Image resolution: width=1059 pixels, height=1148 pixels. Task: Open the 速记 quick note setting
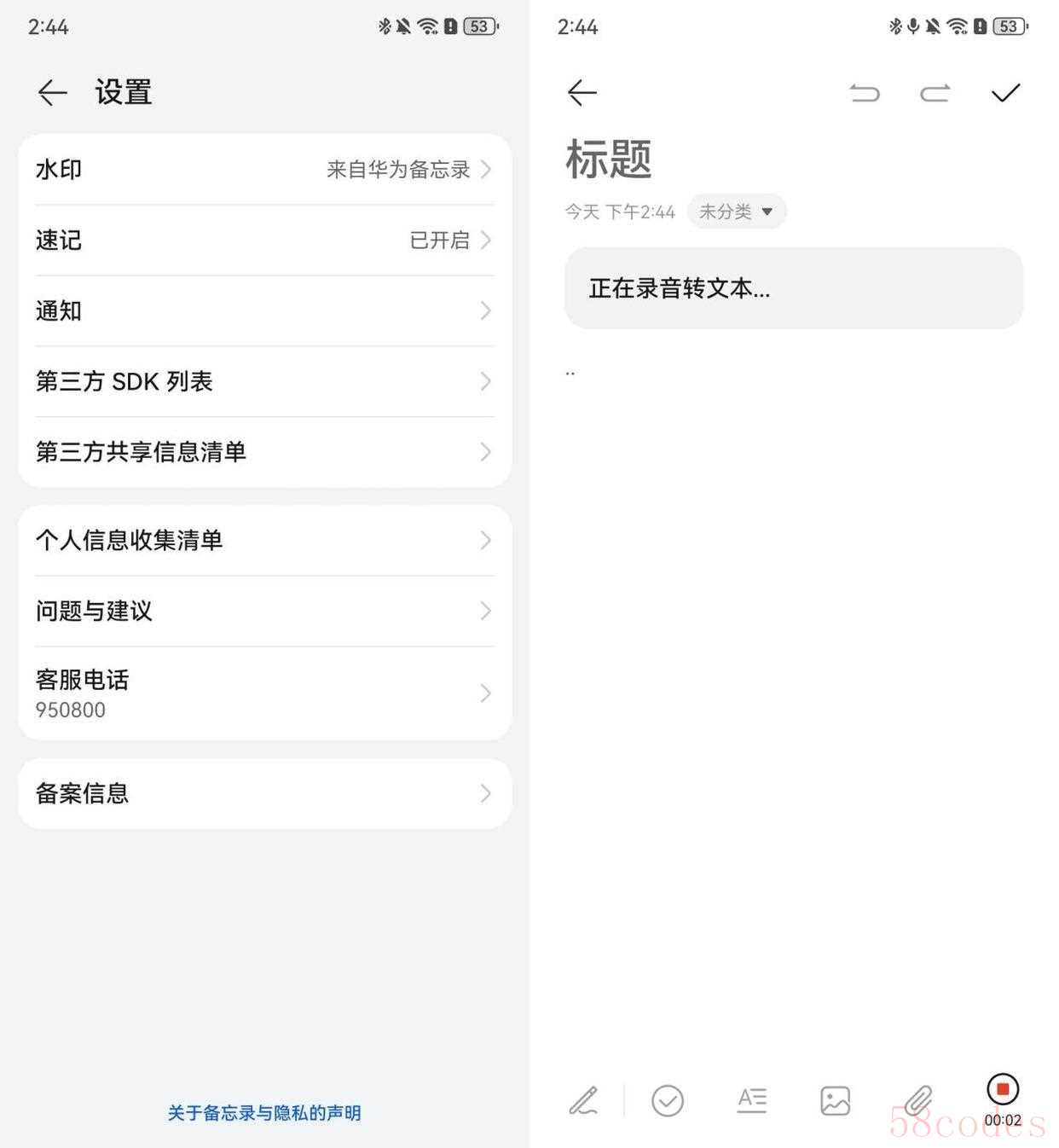coord(264,240)
